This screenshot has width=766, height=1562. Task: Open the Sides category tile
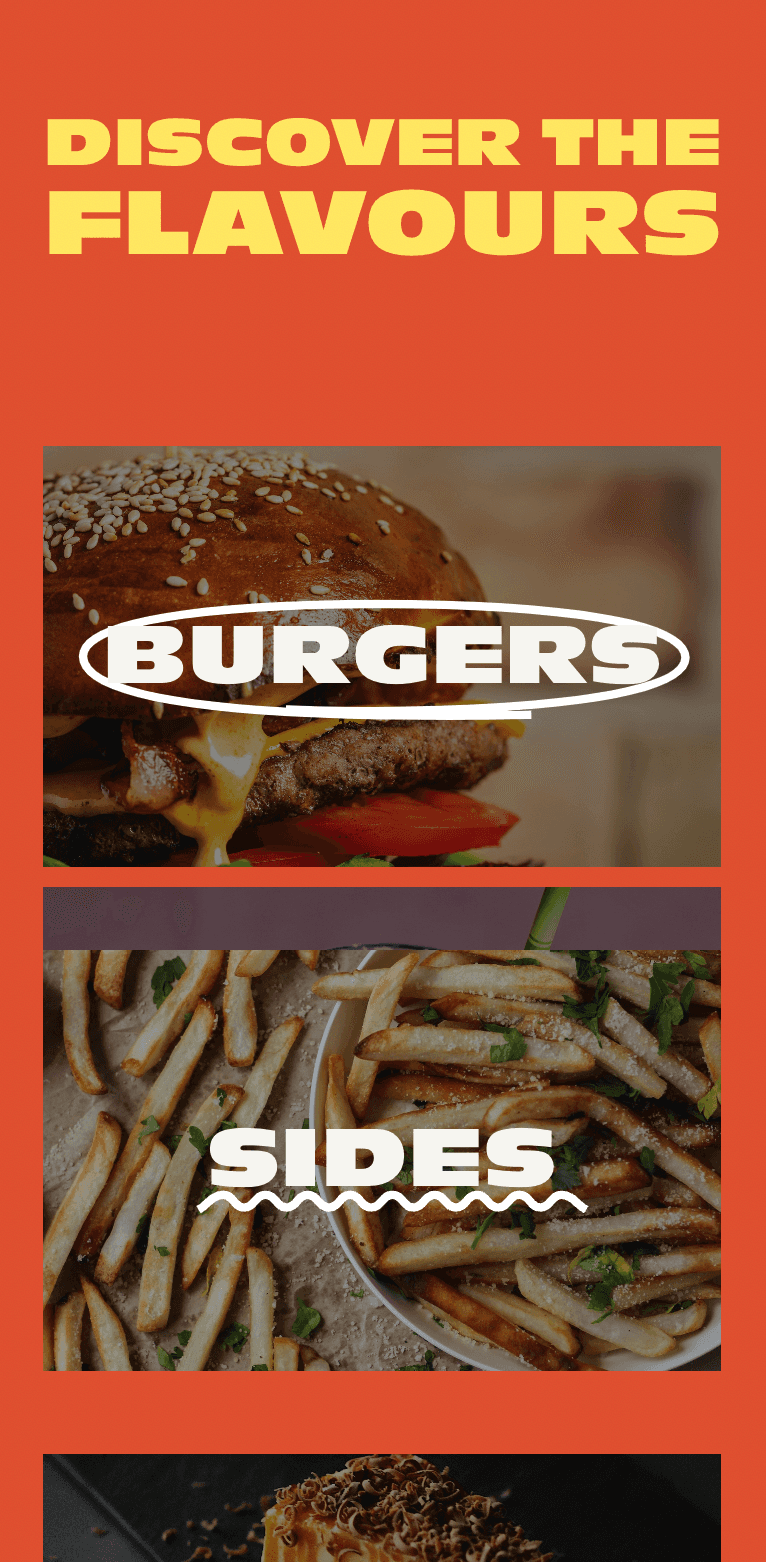382,1129
